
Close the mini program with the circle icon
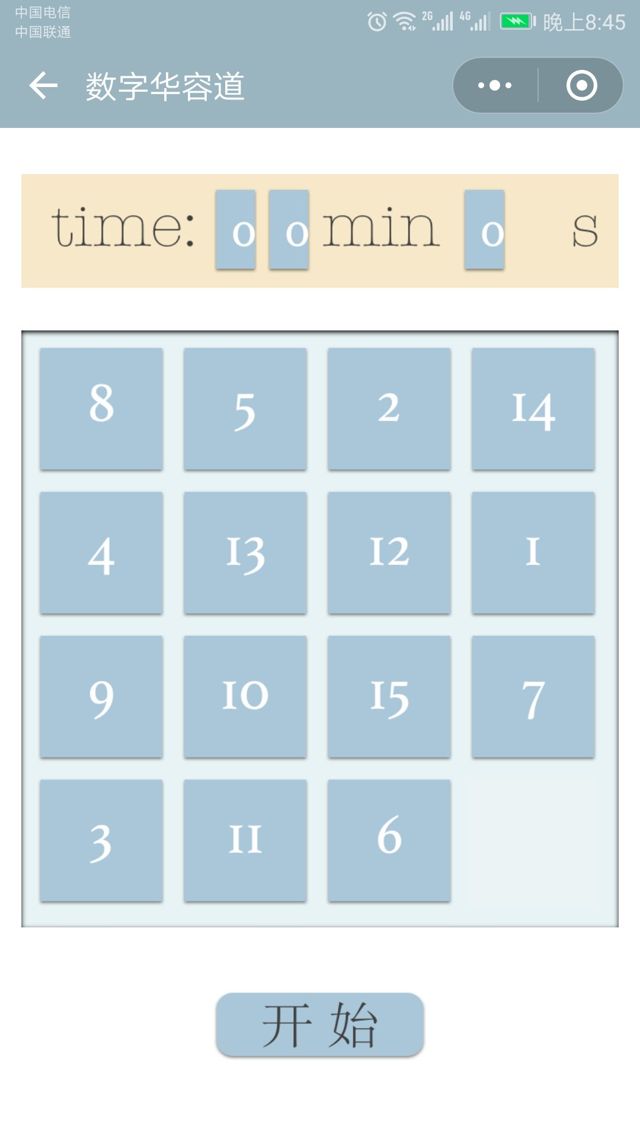(581, 86)
